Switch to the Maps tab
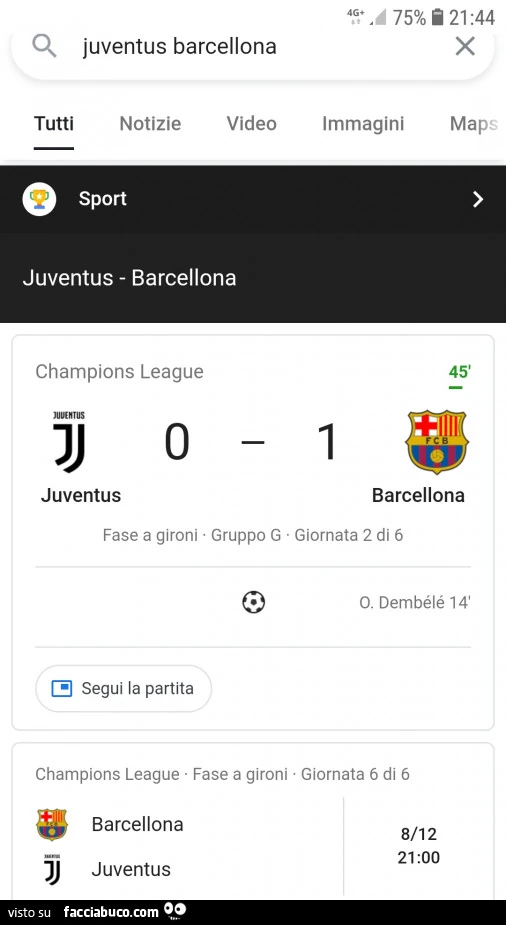This screenshot has height=925, width=506. [474, 124]
